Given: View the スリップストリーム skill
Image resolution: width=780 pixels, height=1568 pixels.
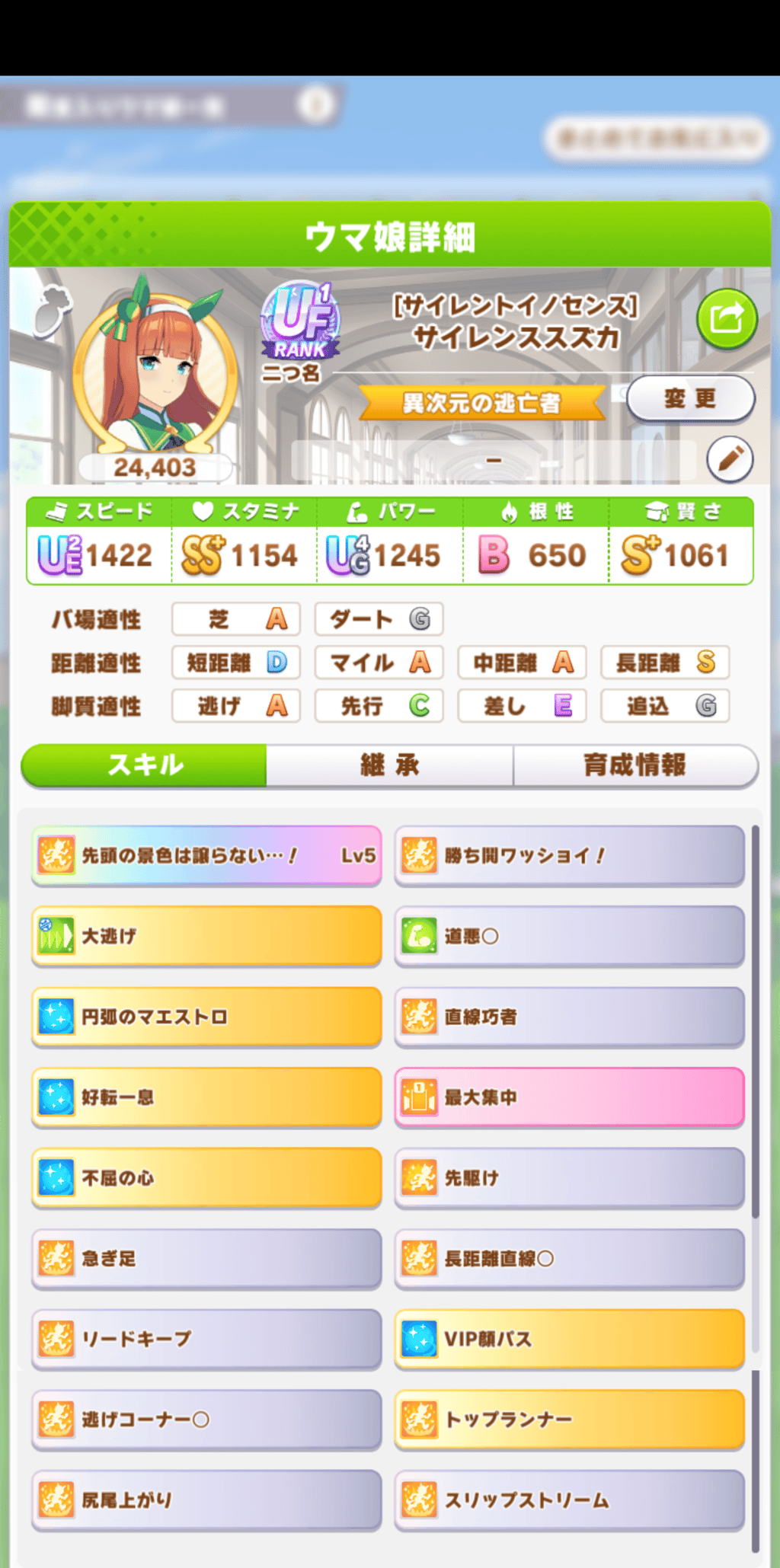Looking at the screenshot, I should pyautogui.click(x=569, y=1500).
